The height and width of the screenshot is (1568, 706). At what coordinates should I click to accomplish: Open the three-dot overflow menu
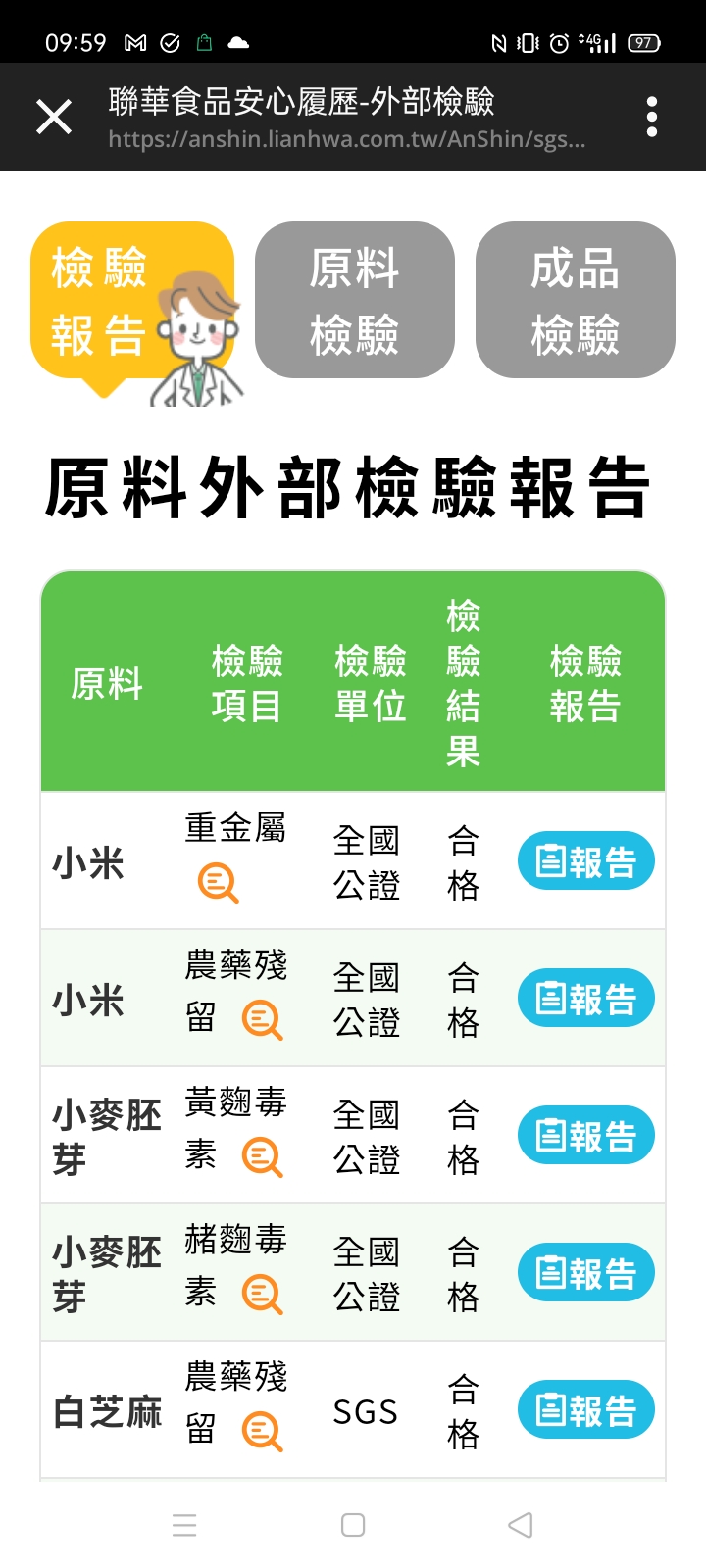point(652,117)
